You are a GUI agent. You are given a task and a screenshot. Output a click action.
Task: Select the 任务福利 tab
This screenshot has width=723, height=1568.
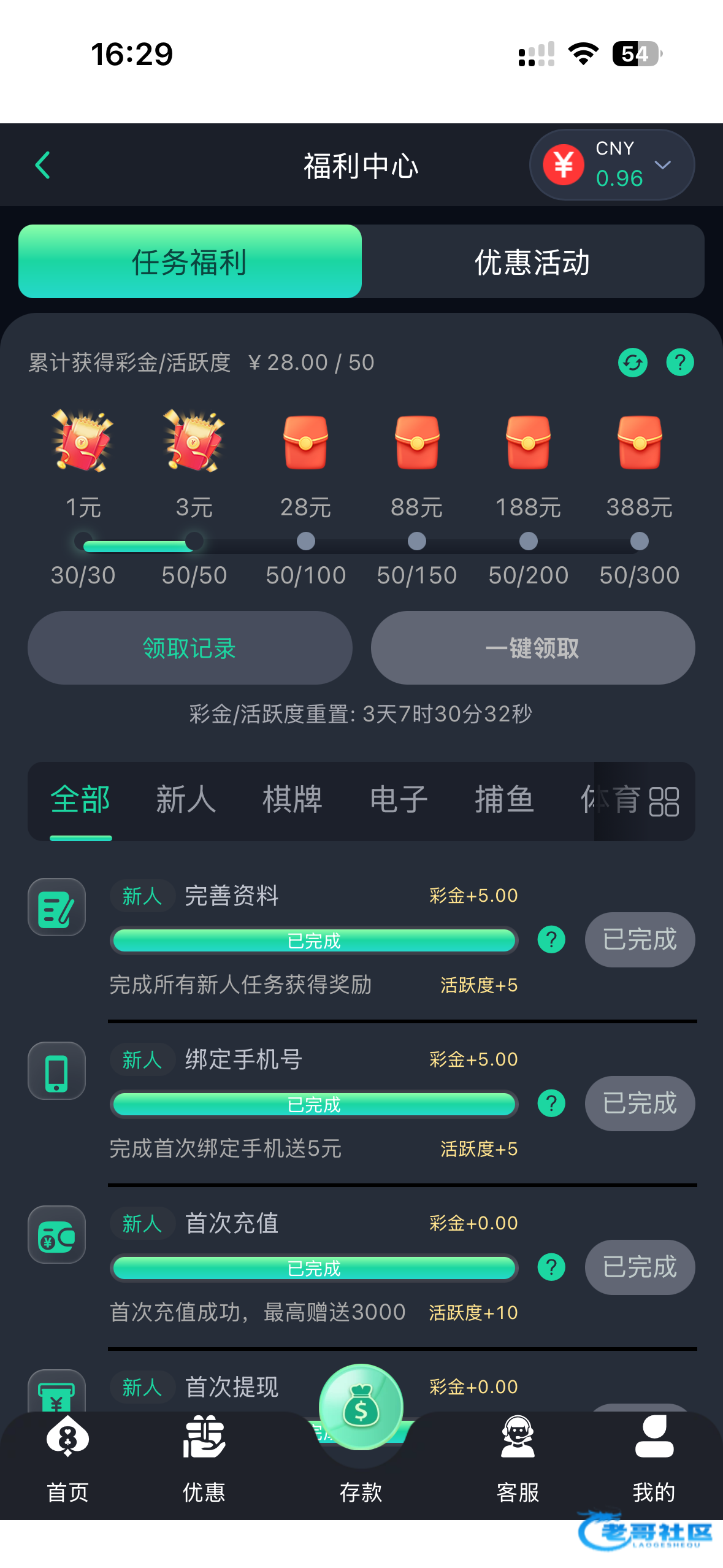[189, 262]
